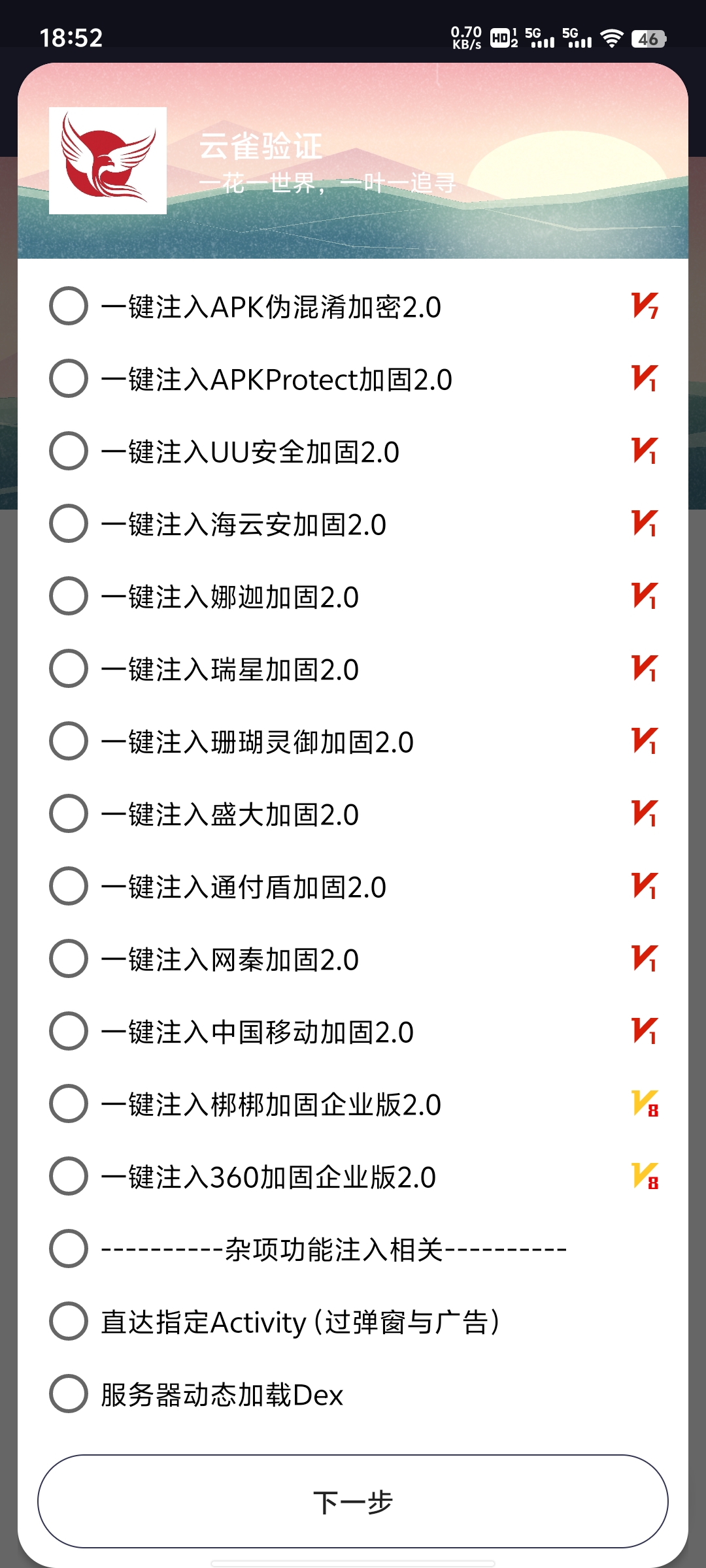The height and width of the screenshot is (1568, 706).
Task: Select 一键注入通付盾加固2.0
Action: pyautogui.click(x=69, y=886)
